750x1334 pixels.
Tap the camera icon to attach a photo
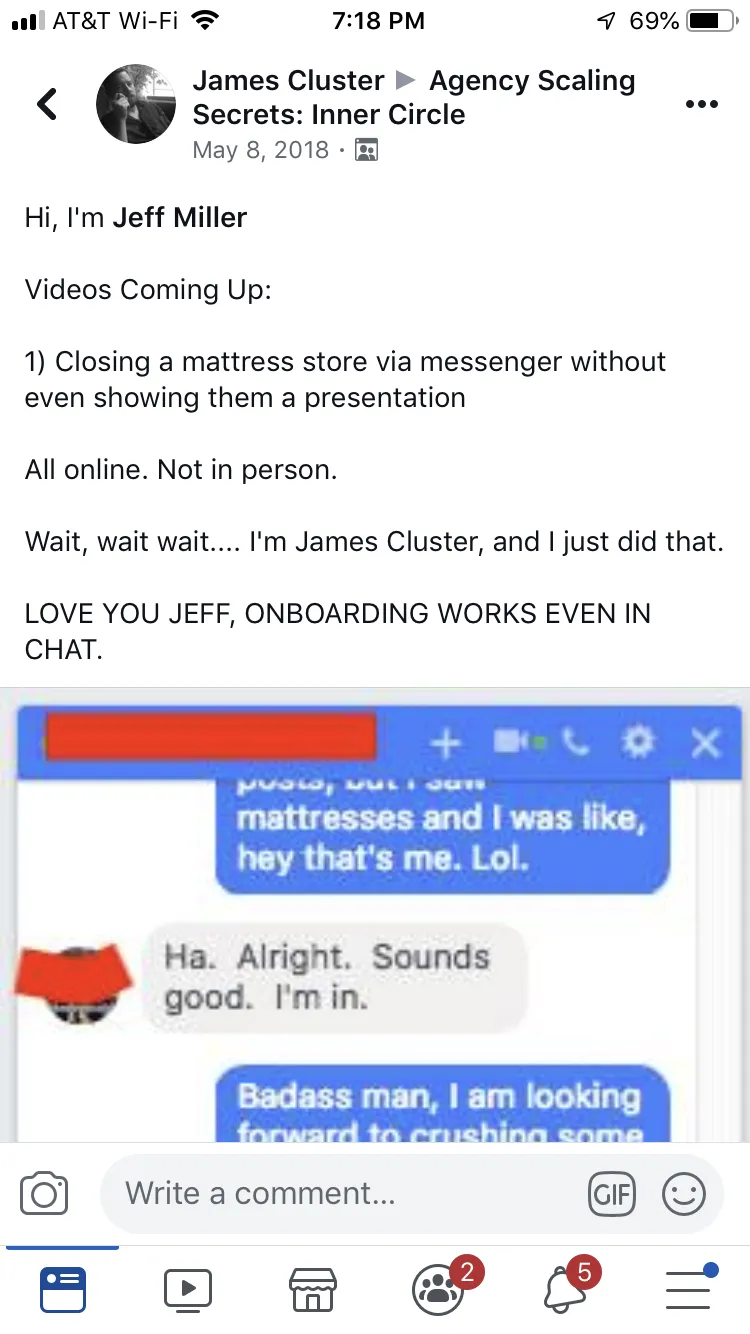(x=44, y=1194)
